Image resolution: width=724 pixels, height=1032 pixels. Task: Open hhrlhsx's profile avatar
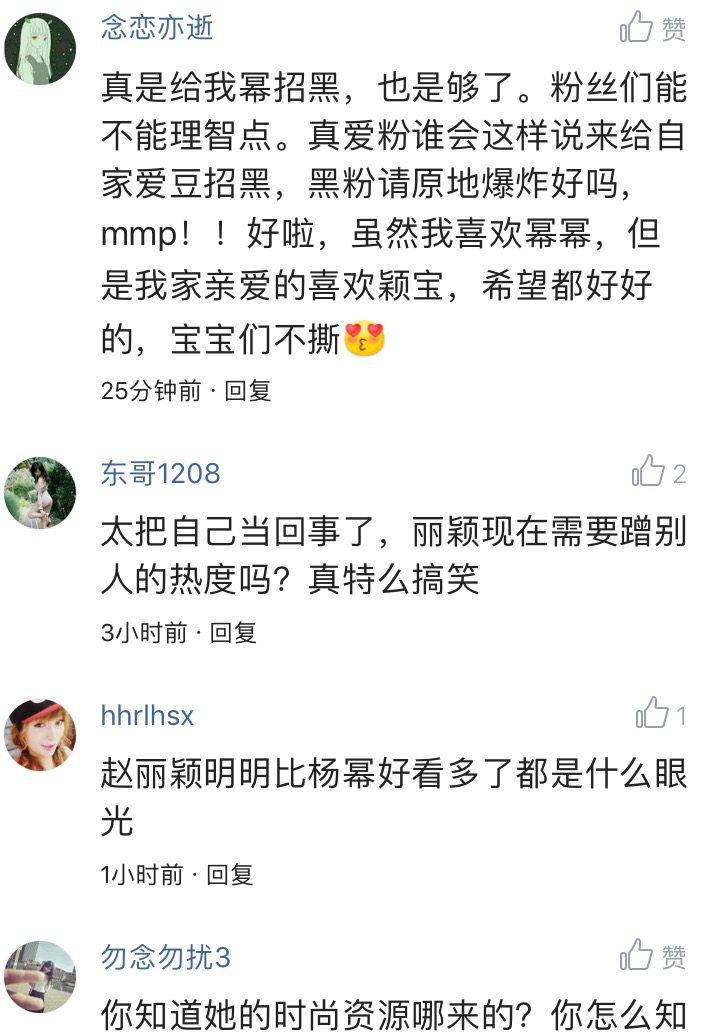click(40, 735)
